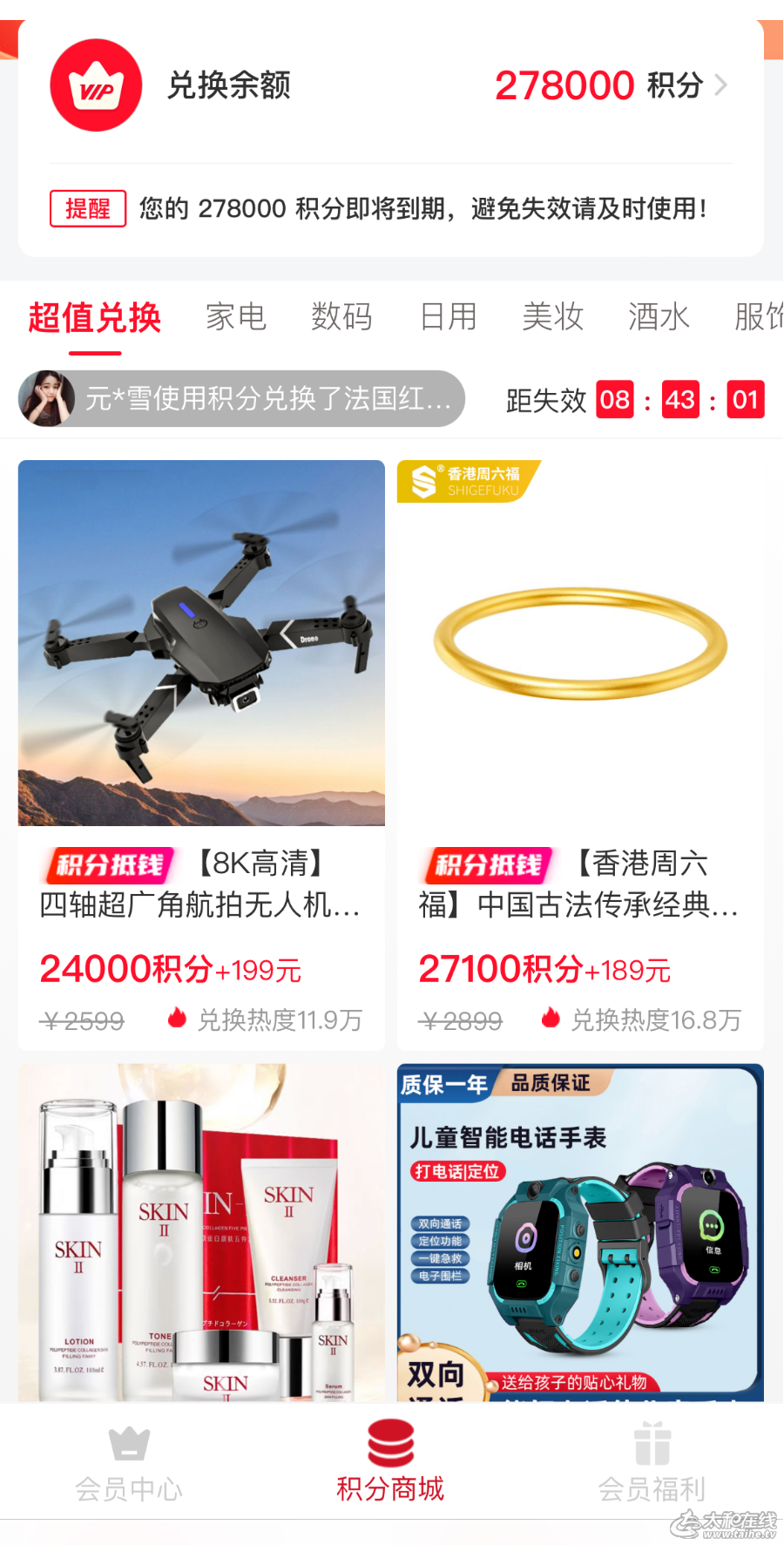Switch to the 家电 category tab
The image size is (784, 1545).
[x=235, y=317]
